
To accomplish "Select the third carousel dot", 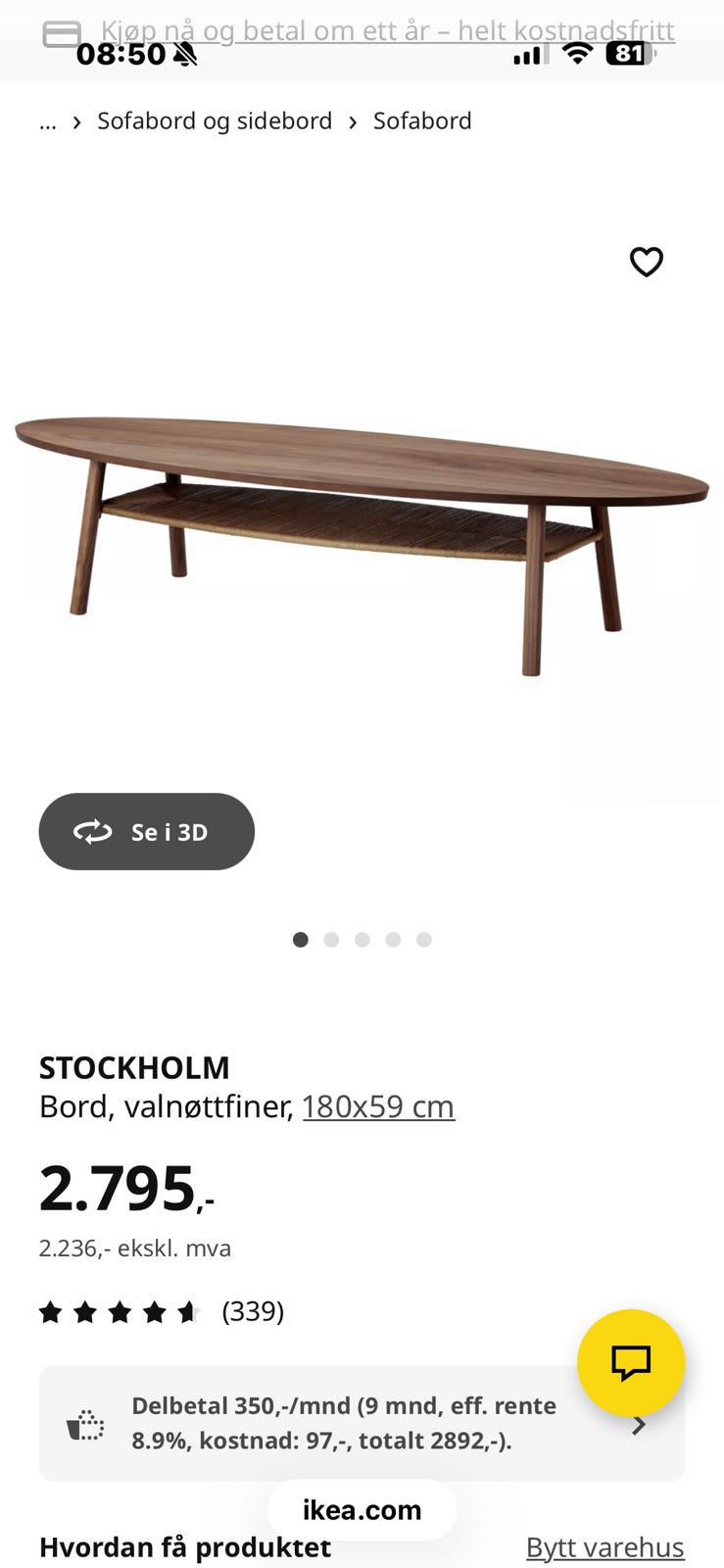I will pyautogui.click(x=362, y=939).
